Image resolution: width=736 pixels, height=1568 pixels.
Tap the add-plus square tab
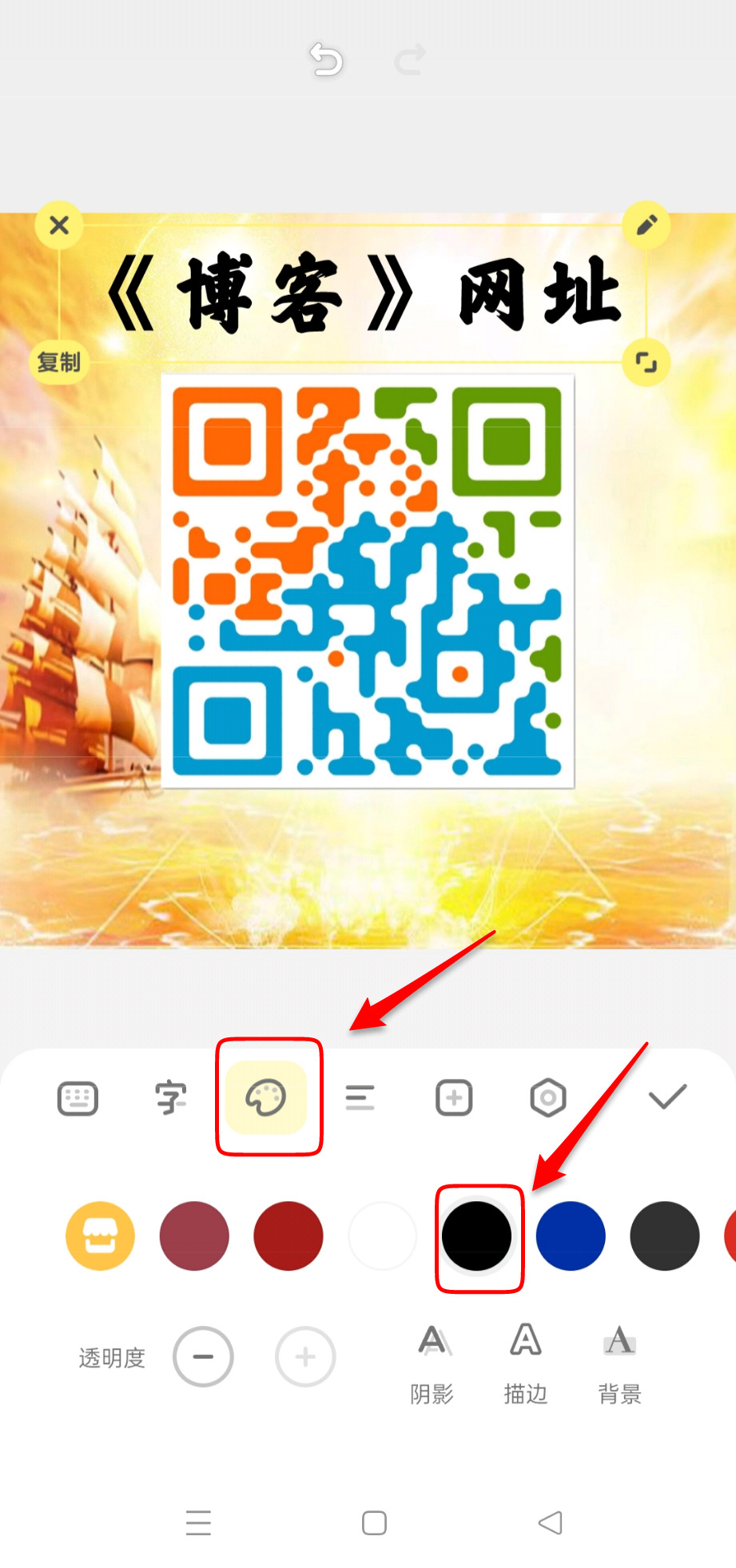[454, 1098]
